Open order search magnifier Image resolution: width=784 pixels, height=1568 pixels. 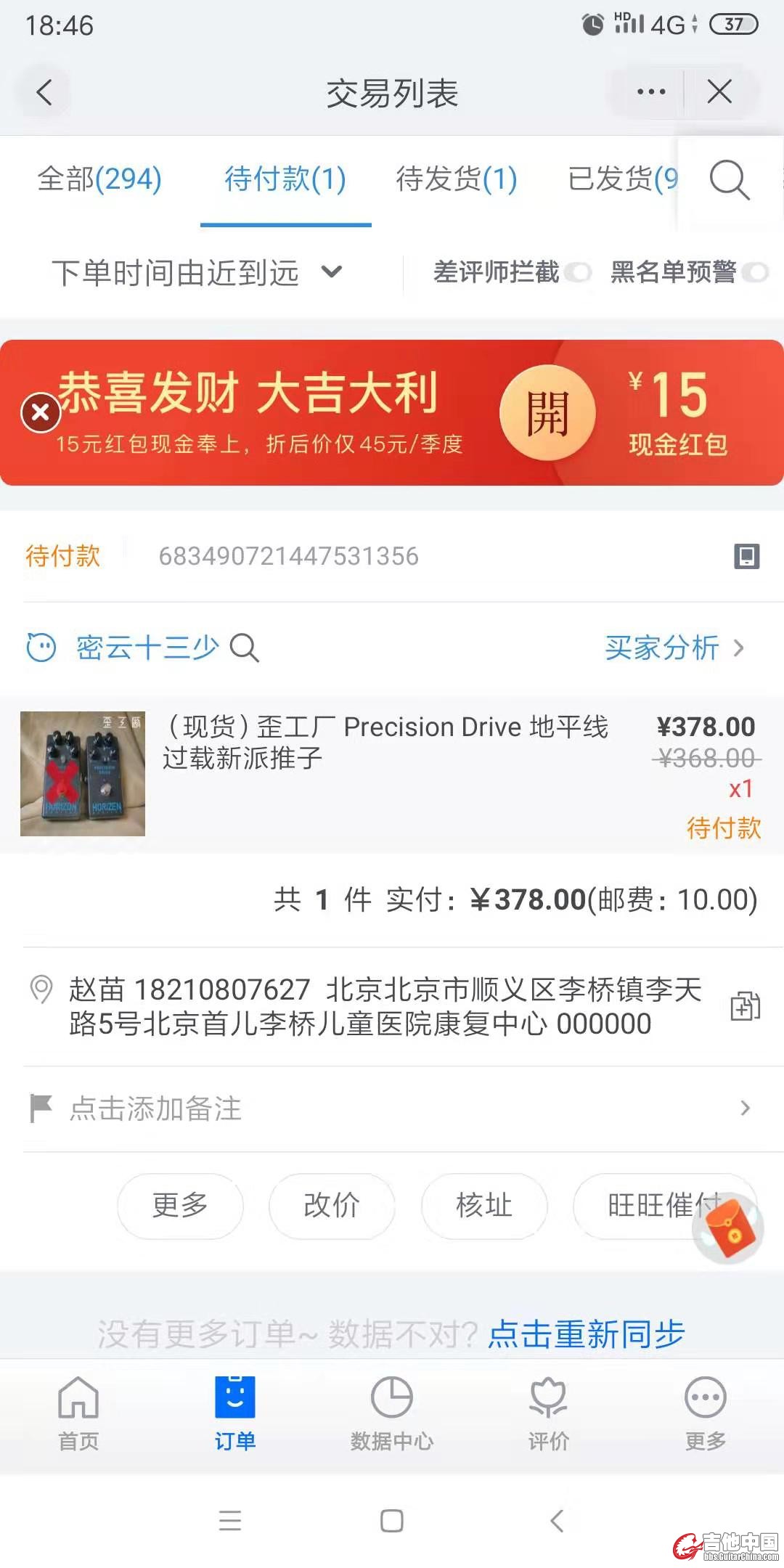click(x=728, y=180)
